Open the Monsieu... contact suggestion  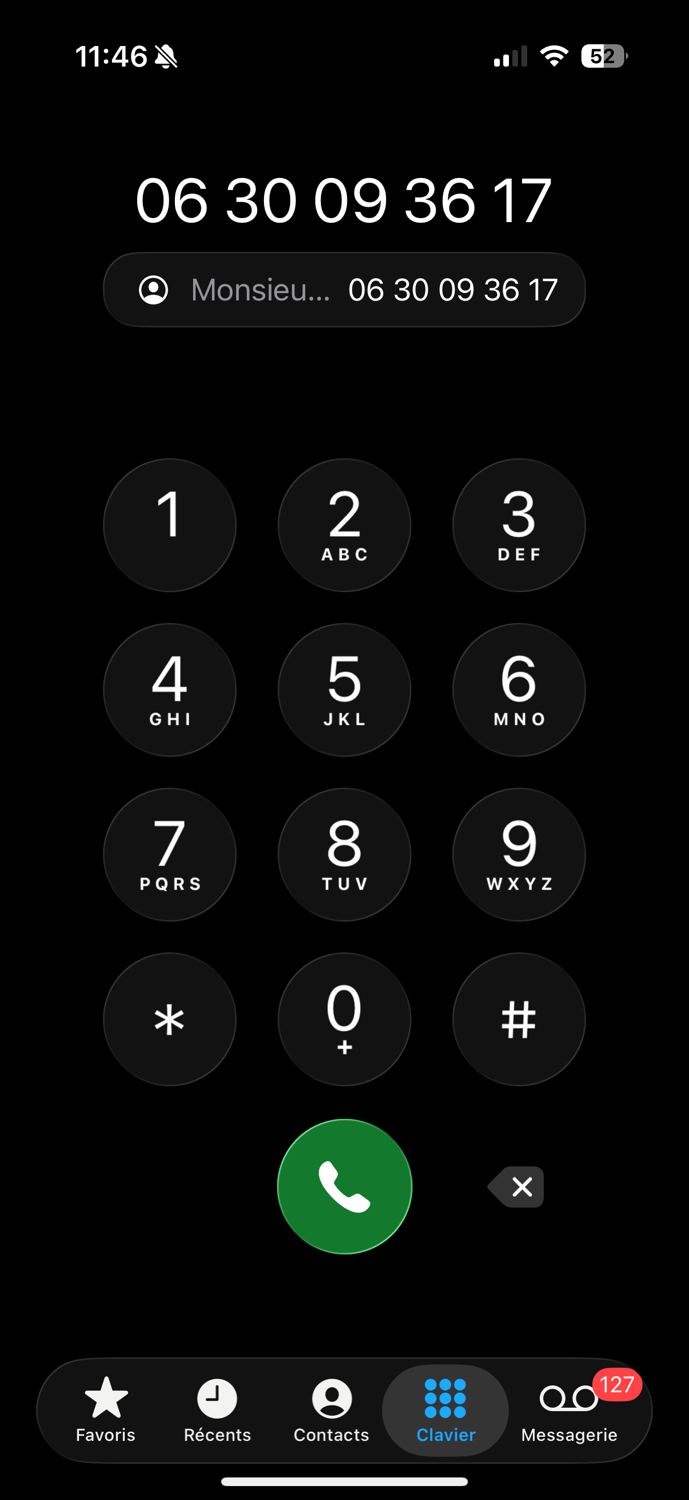[344, 290]
